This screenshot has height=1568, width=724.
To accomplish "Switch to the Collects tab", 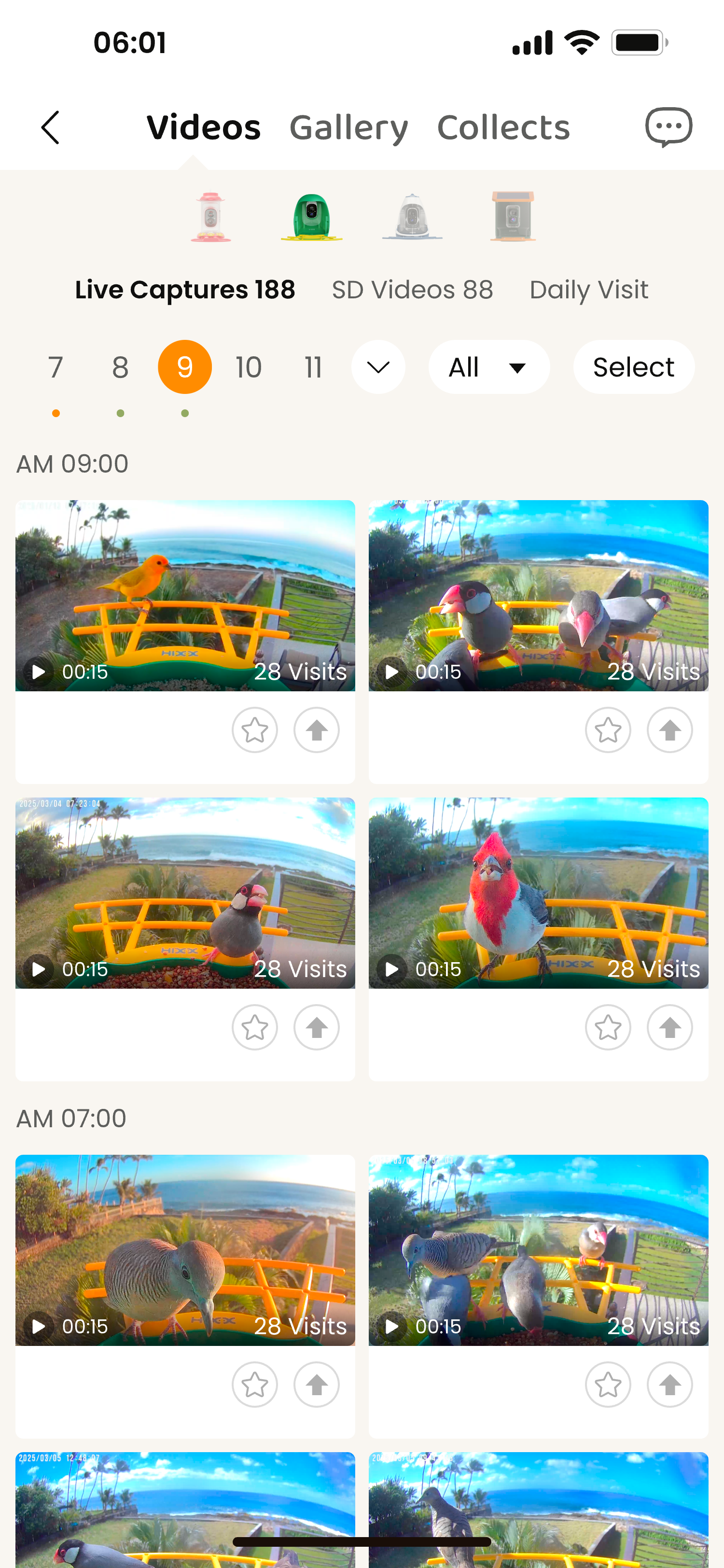I will coord(503,127).
